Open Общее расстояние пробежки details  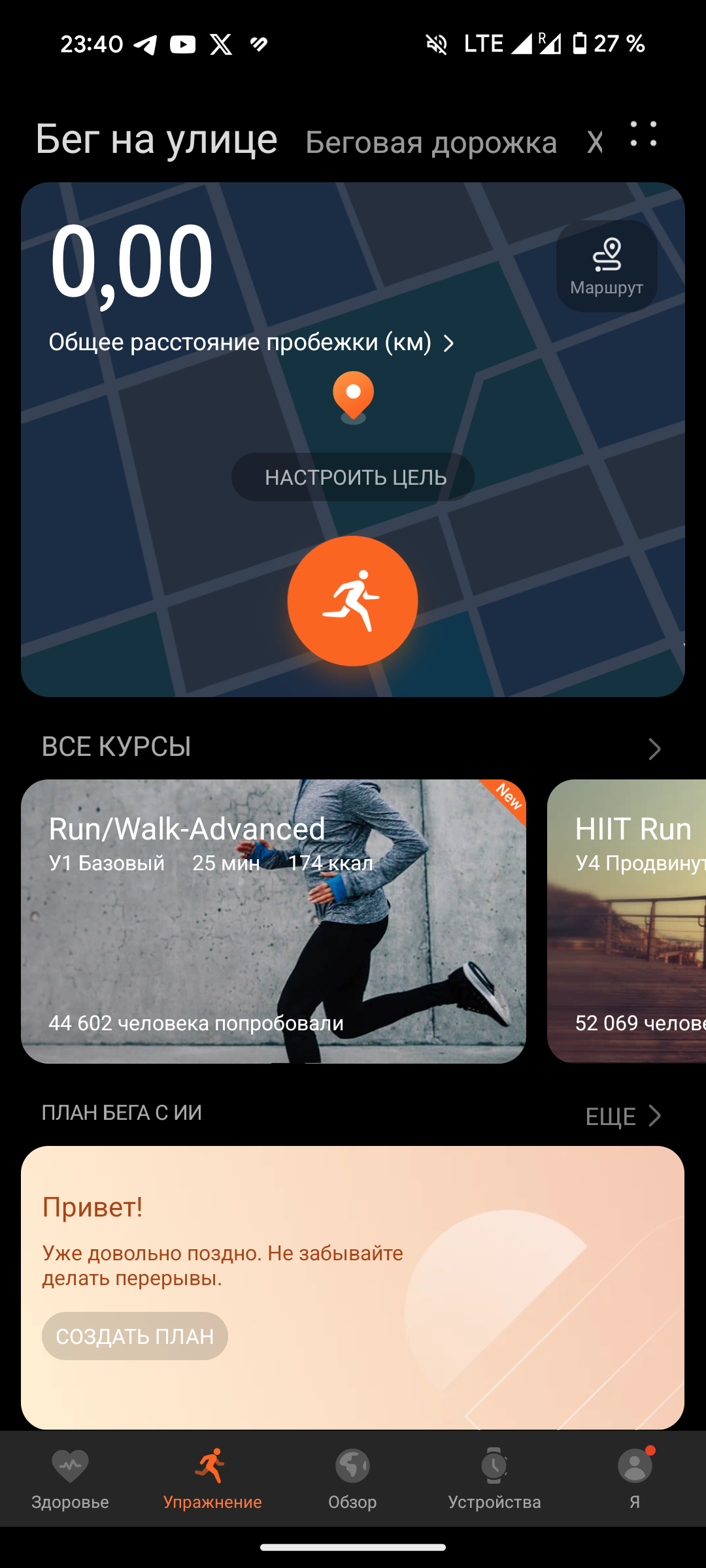click(251, 342)
